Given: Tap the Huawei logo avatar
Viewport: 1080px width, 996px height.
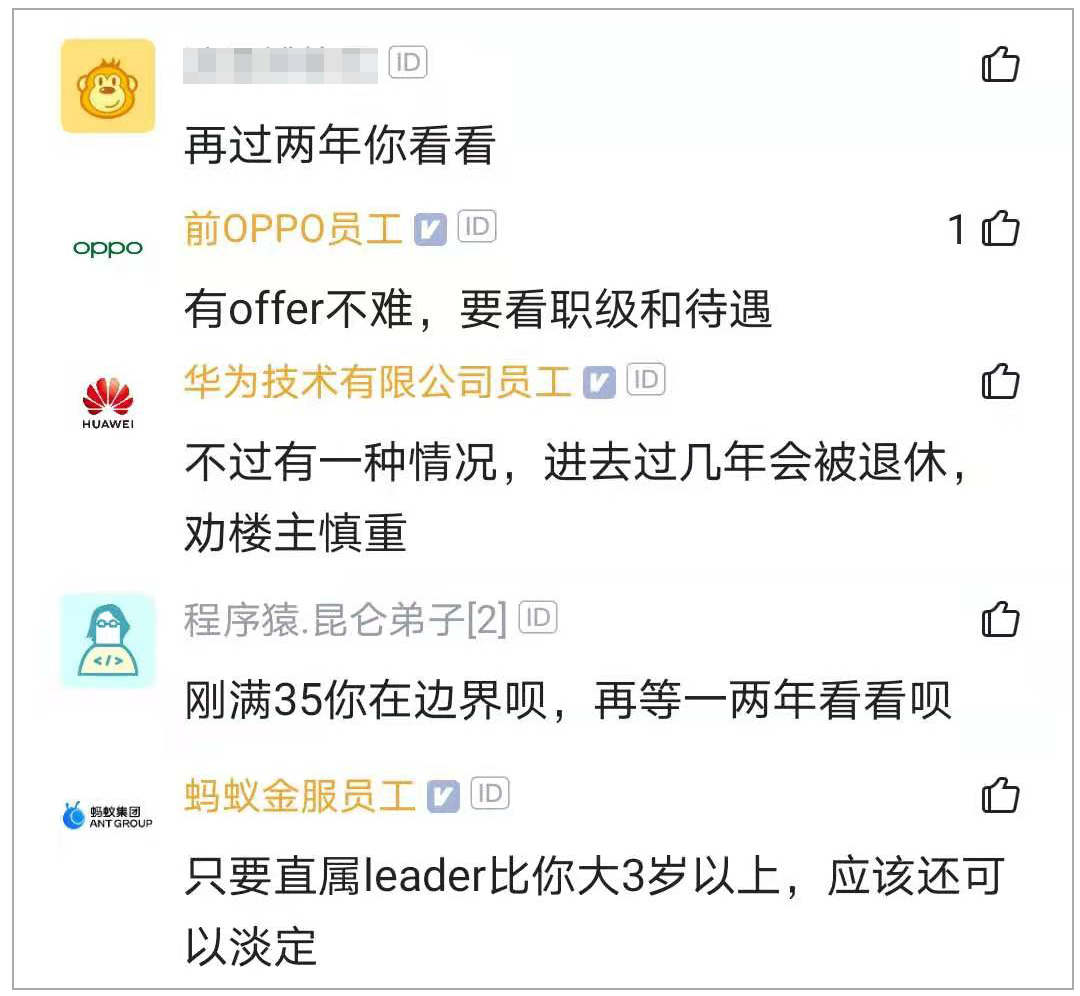Looking at the screenshot, I should click(108, 403).
